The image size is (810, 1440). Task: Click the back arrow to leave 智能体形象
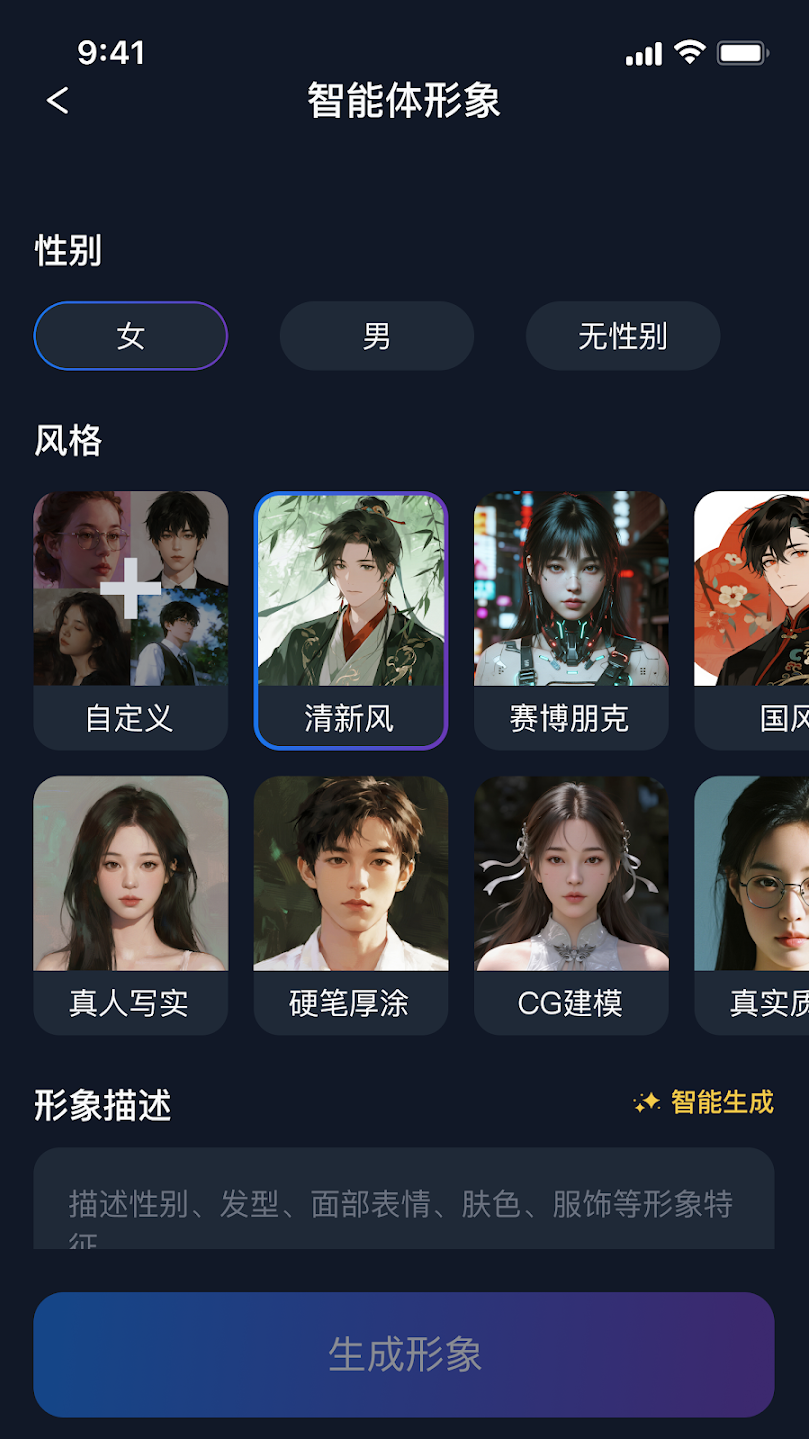pyautogui.click(x=57, y=101)
